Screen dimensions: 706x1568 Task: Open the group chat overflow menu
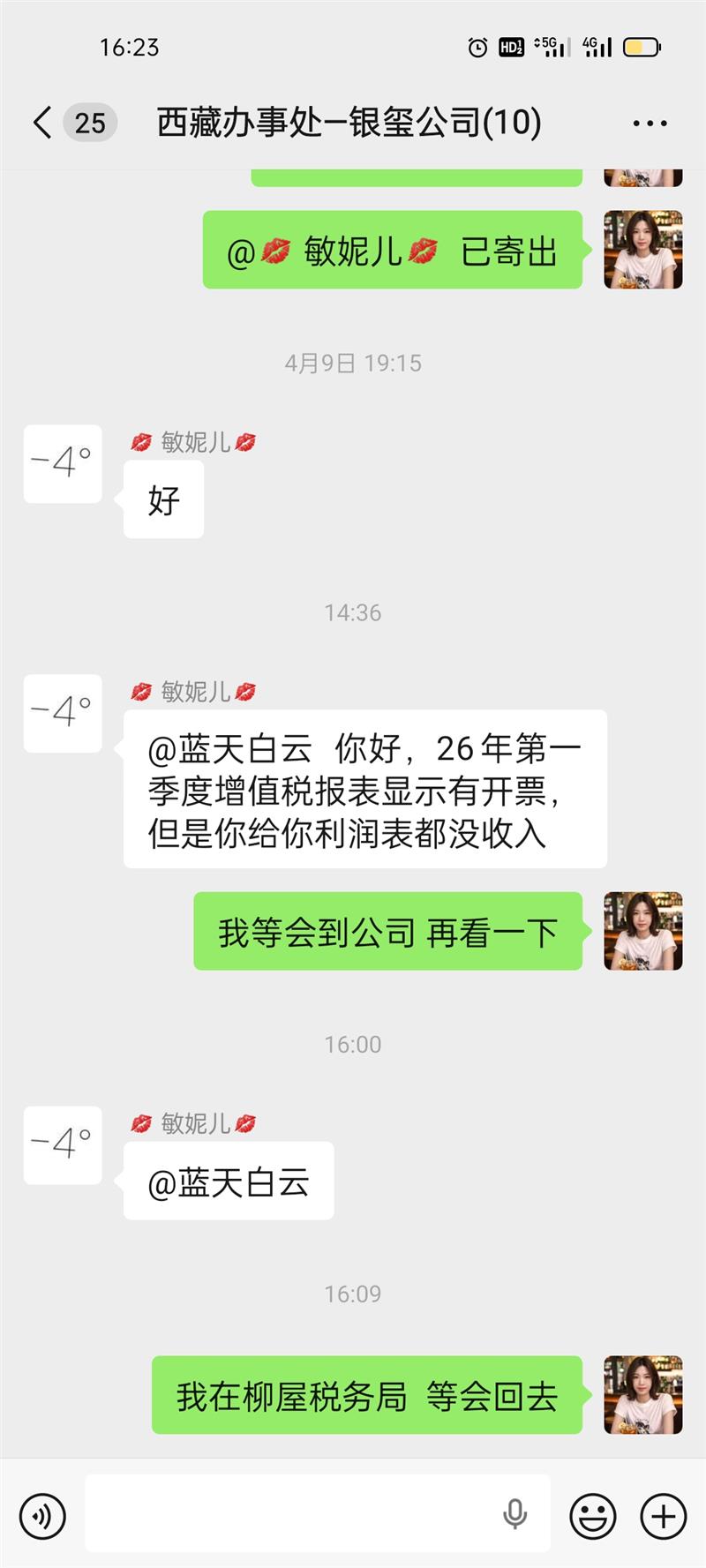coord(650,124)
